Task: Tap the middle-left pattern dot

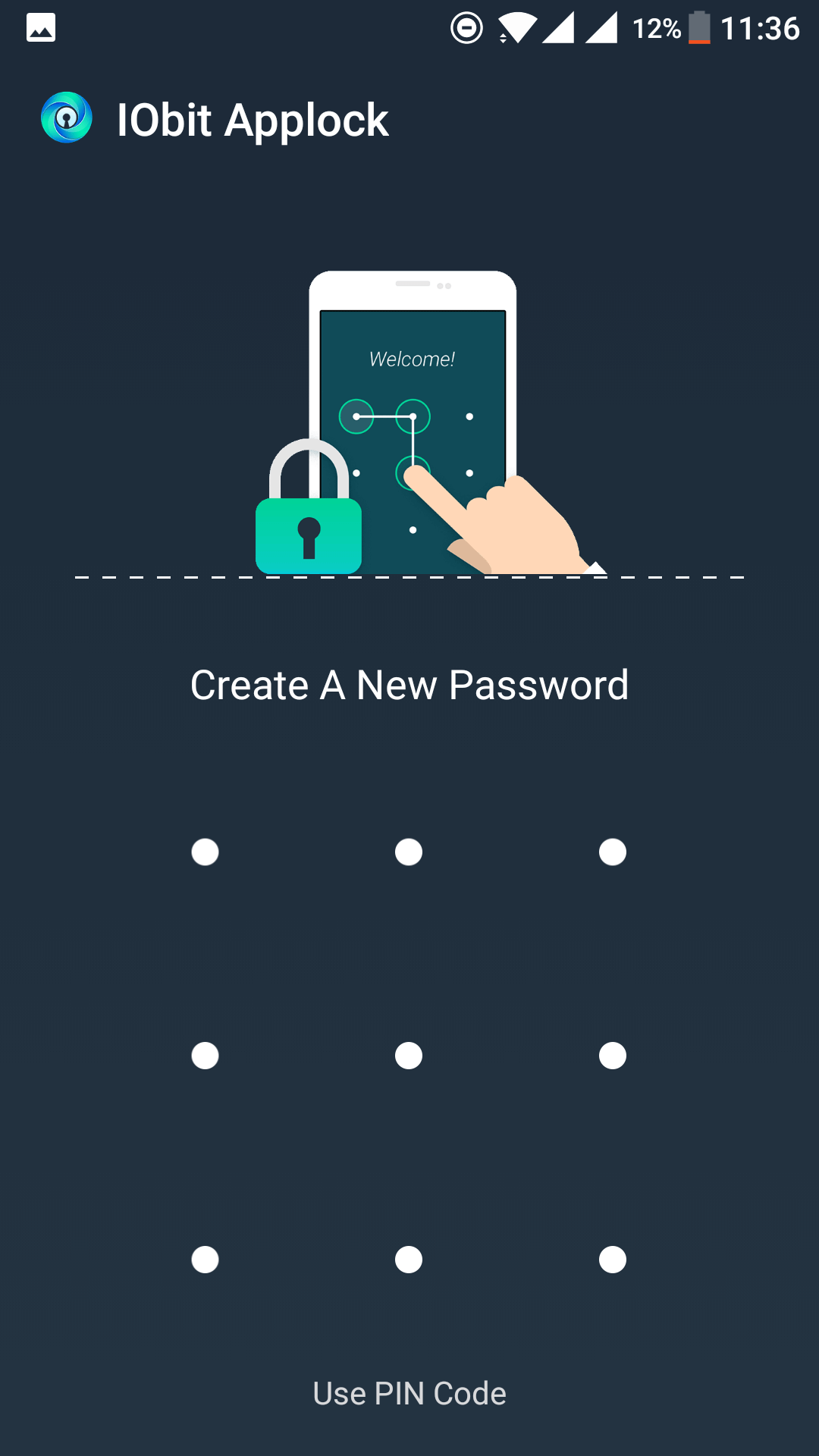Action: 205,1056
